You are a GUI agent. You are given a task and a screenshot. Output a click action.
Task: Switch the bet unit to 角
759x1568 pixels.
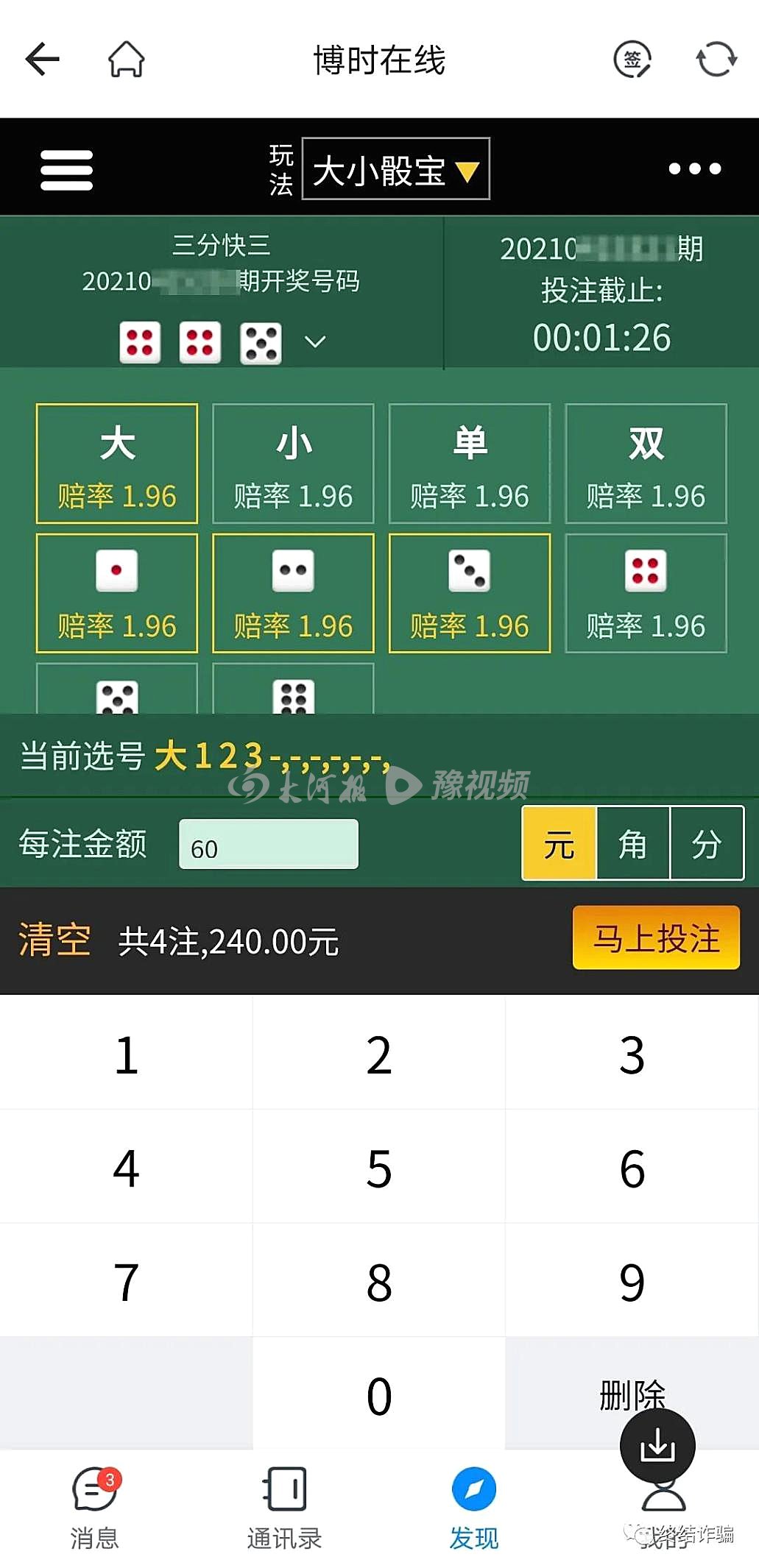[633, 844]
